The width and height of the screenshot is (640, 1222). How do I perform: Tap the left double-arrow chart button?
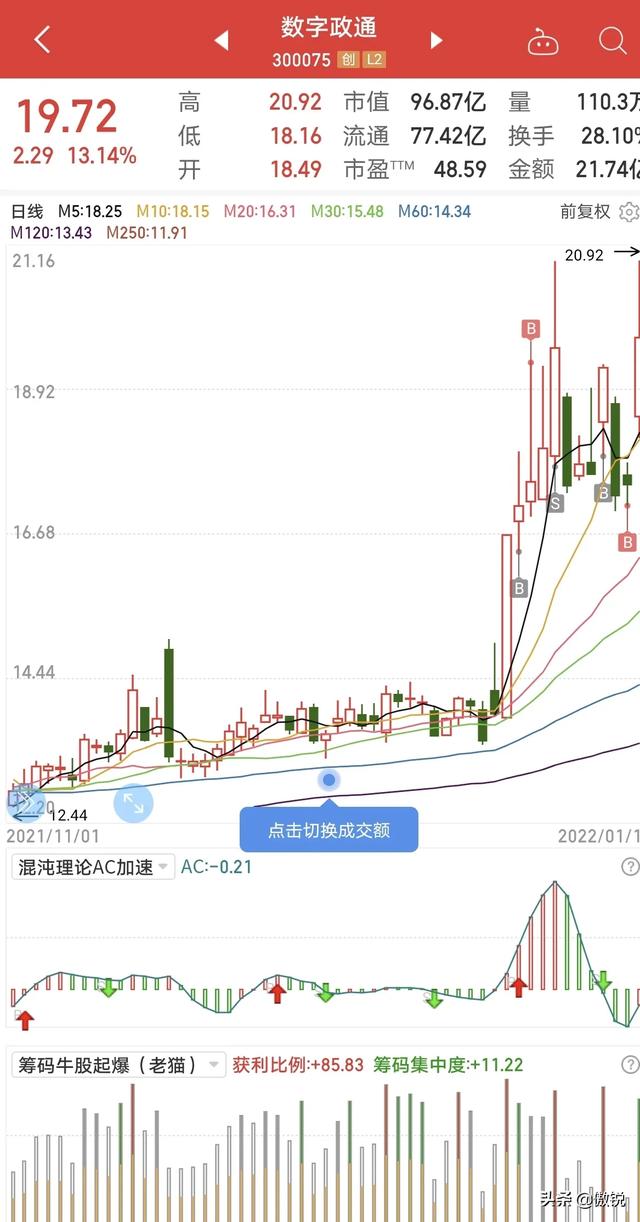click(24, 803)
